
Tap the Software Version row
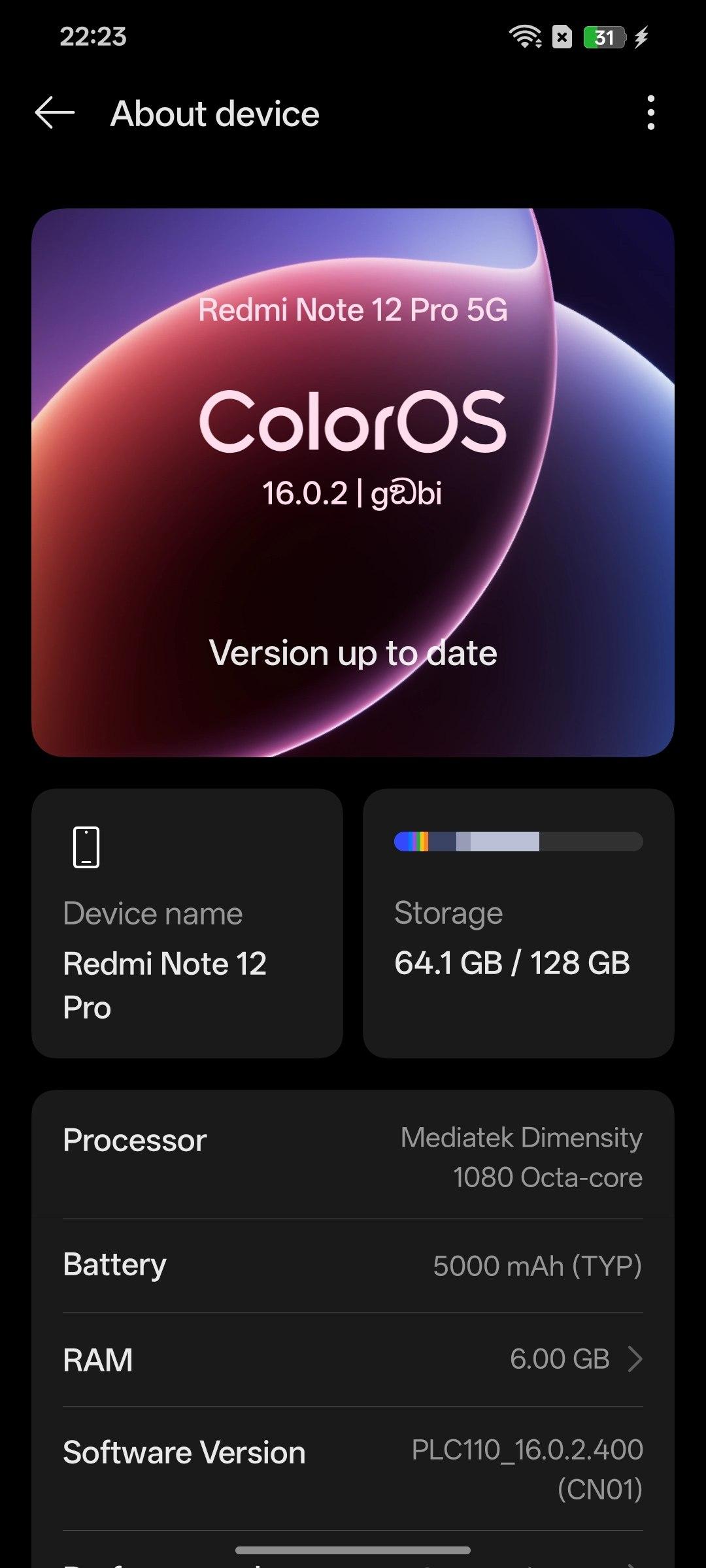click(353, 1469)
